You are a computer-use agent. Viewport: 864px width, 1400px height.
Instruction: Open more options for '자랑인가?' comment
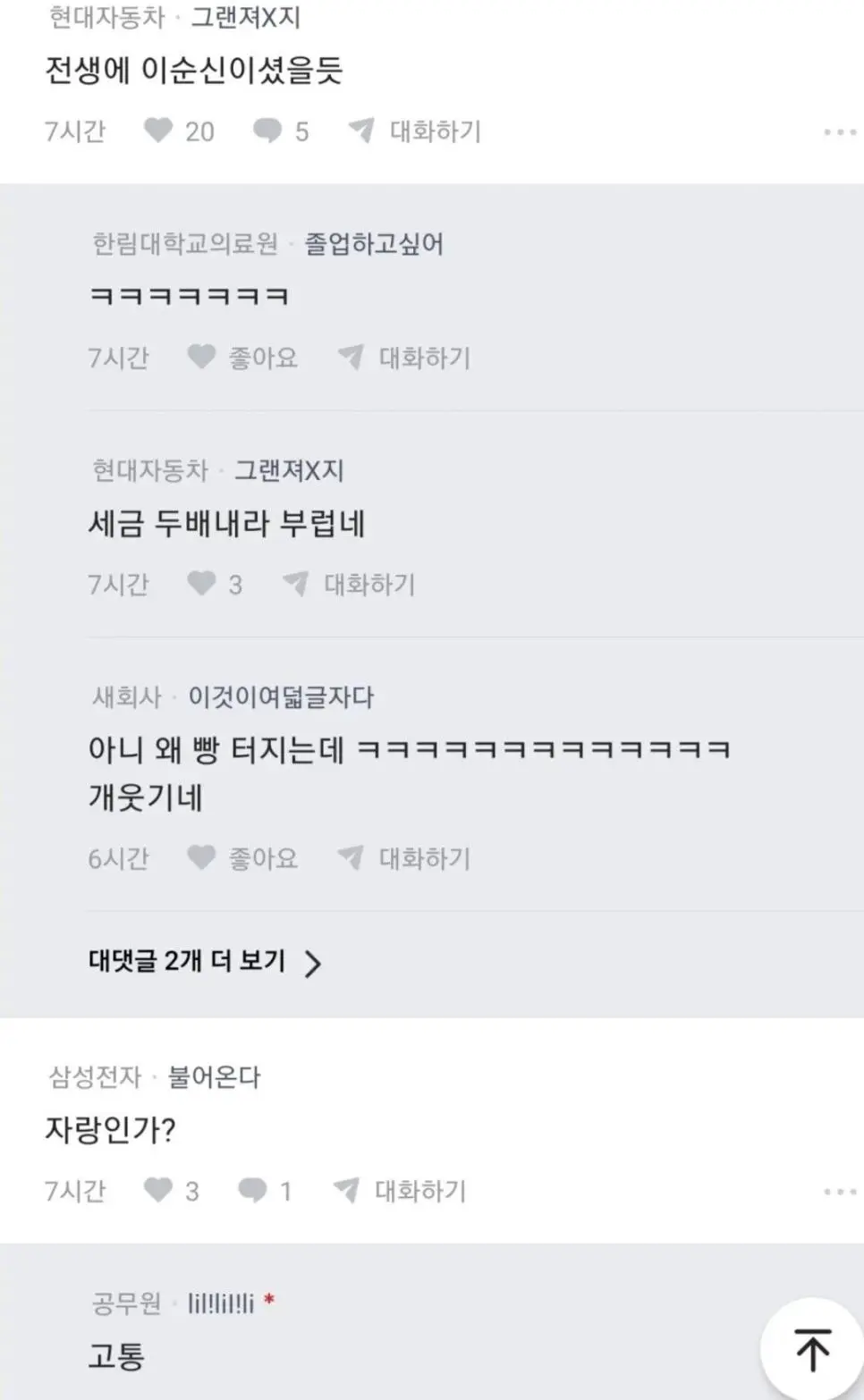point(839,1191)
